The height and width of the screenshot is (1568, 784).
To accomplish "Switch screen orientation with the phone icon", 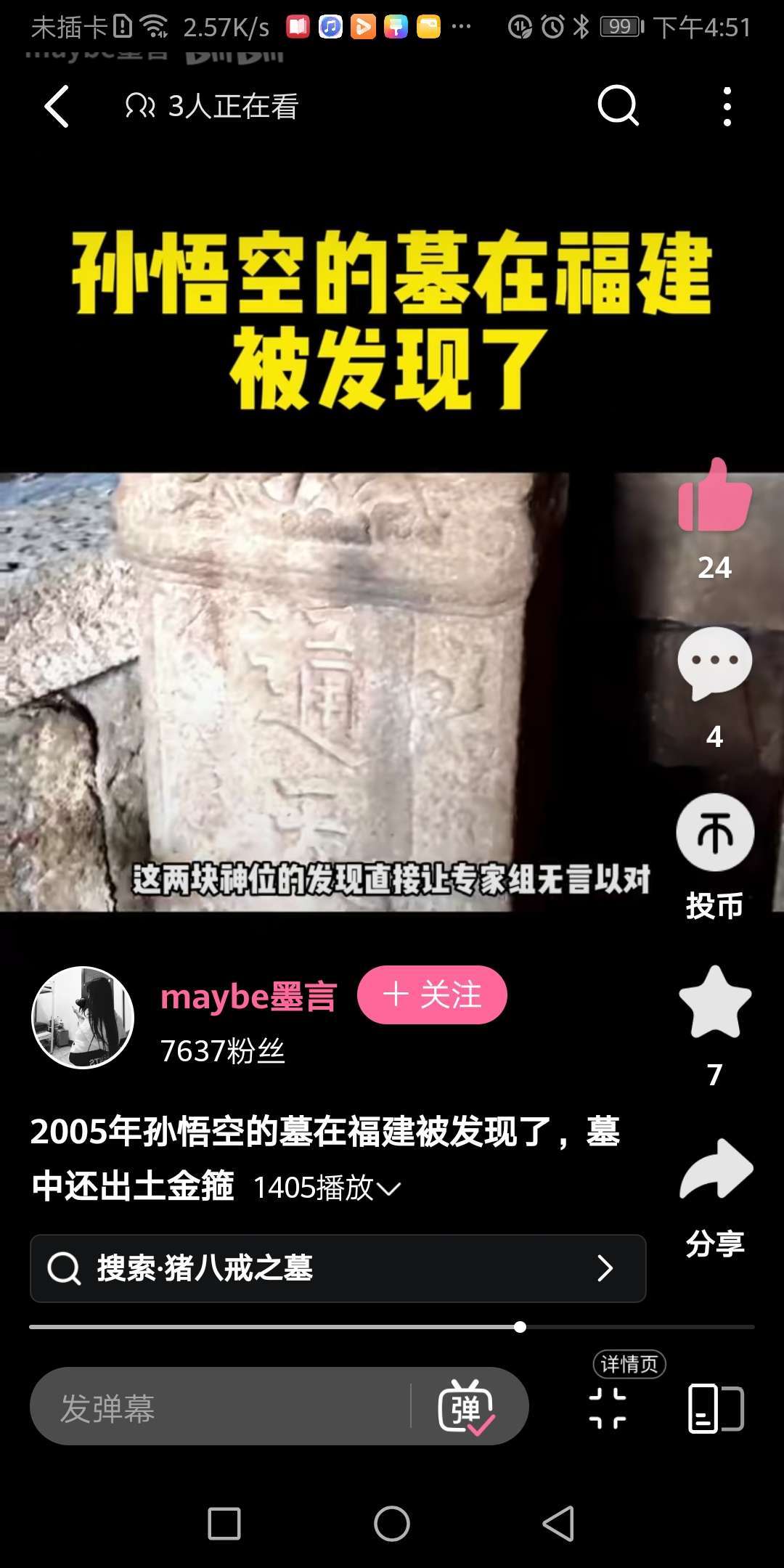I will click(715, 1408).
